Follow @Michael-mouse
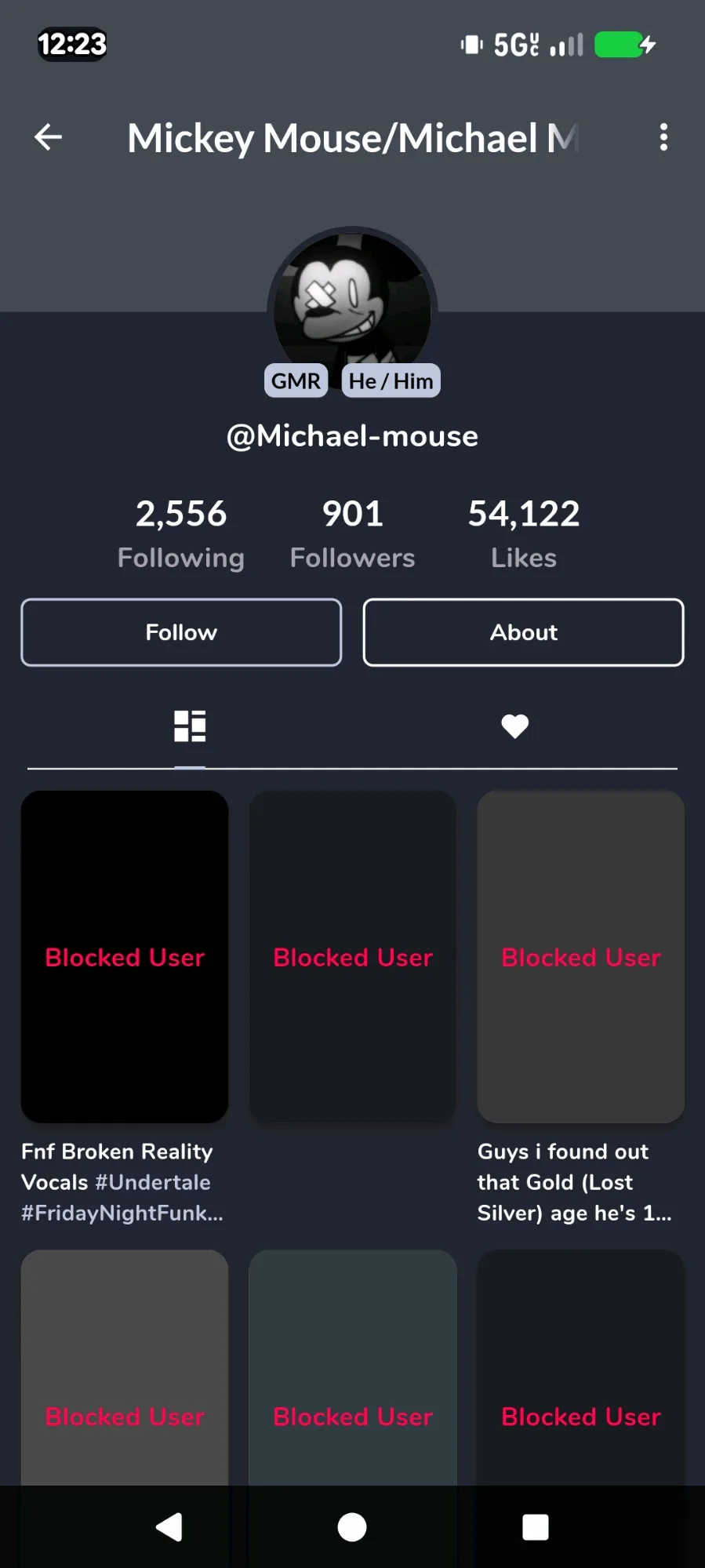Screen dimensions: 705x1568 [x=181, y=632]
